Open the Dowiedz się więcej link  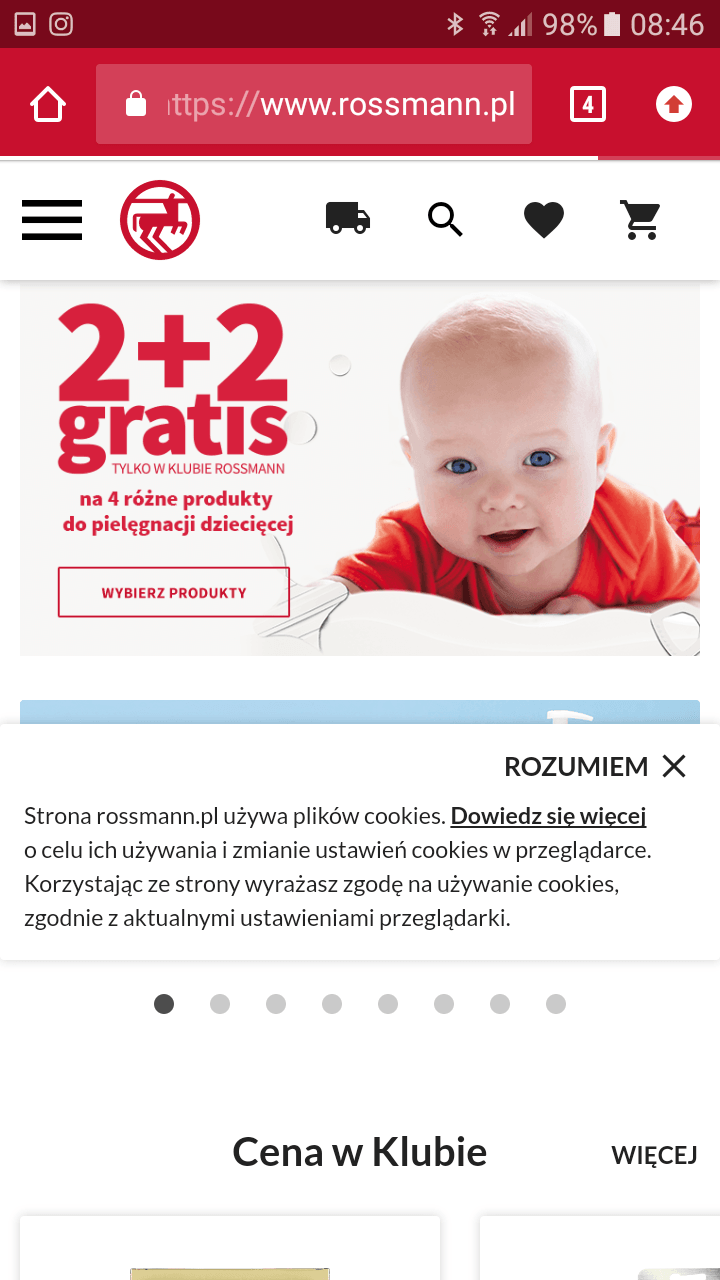click(548, 816)
